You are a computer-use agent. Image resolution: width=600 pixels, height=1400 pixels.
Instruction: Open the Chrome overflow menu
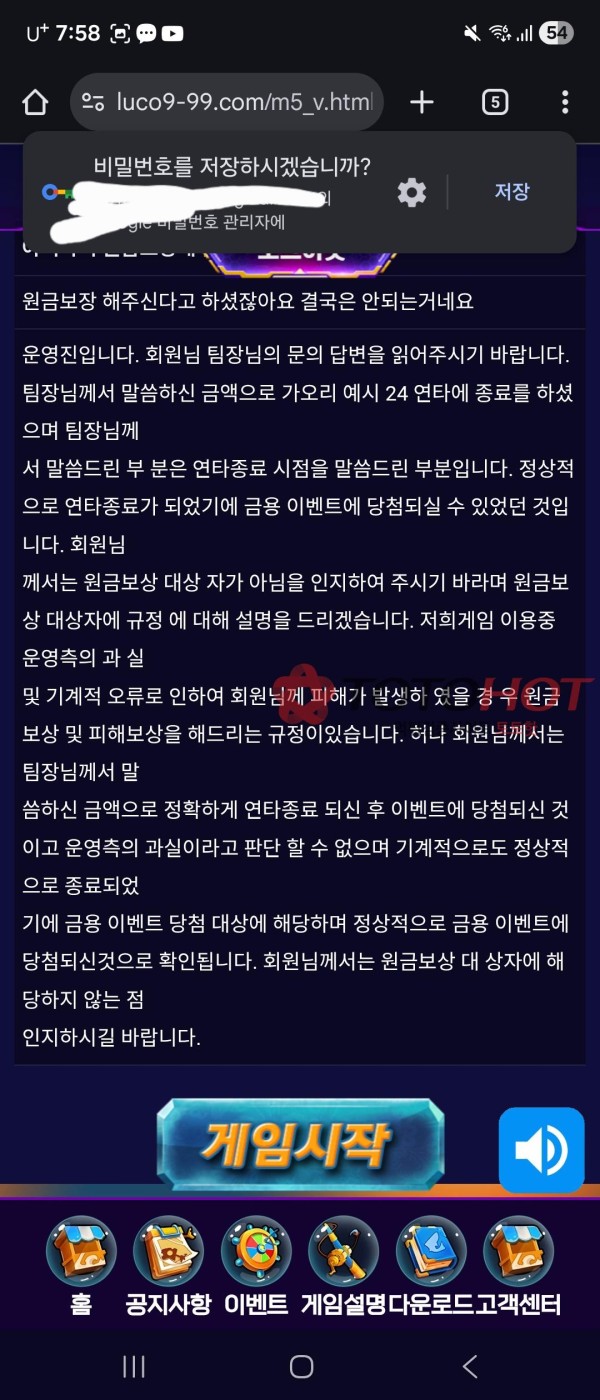tap(565, 102)
